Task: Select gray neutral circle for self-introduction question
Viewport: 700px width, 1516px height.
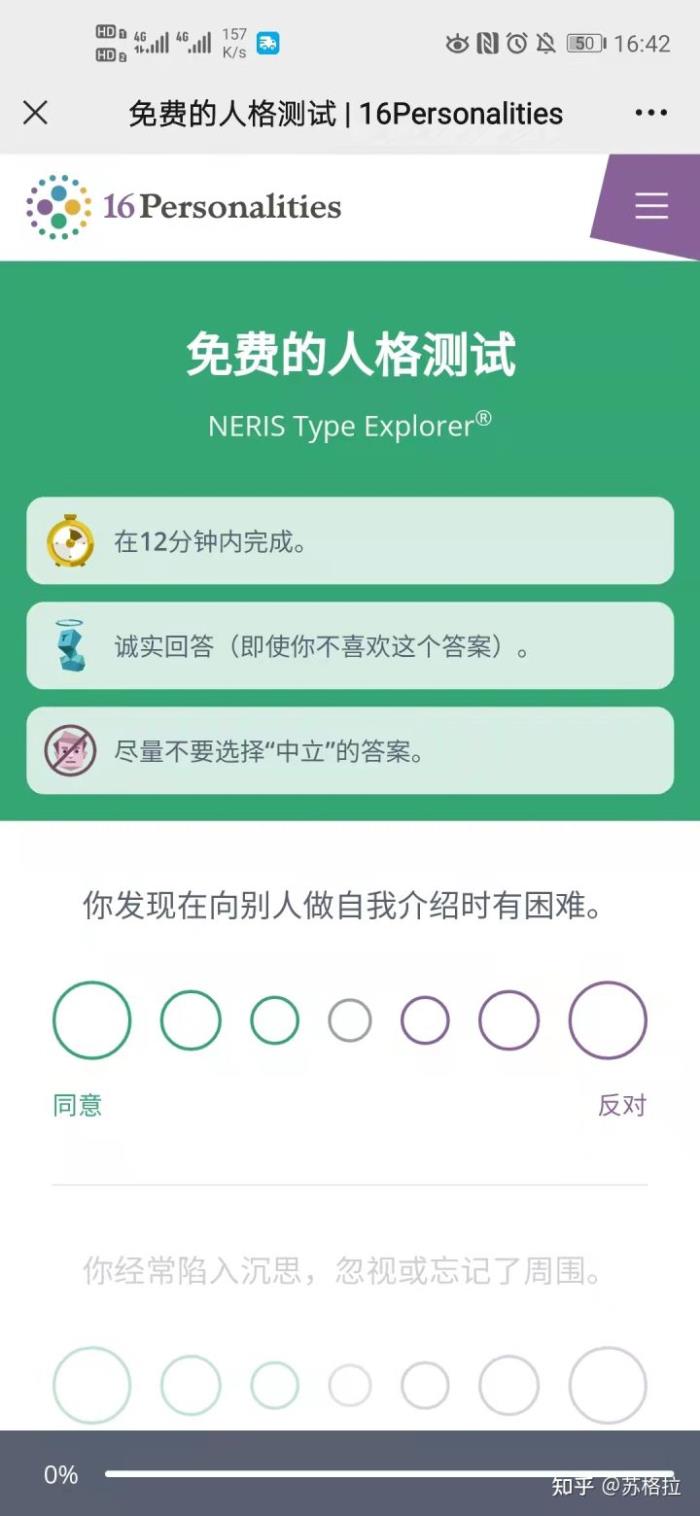Action: coord(350,1020)
